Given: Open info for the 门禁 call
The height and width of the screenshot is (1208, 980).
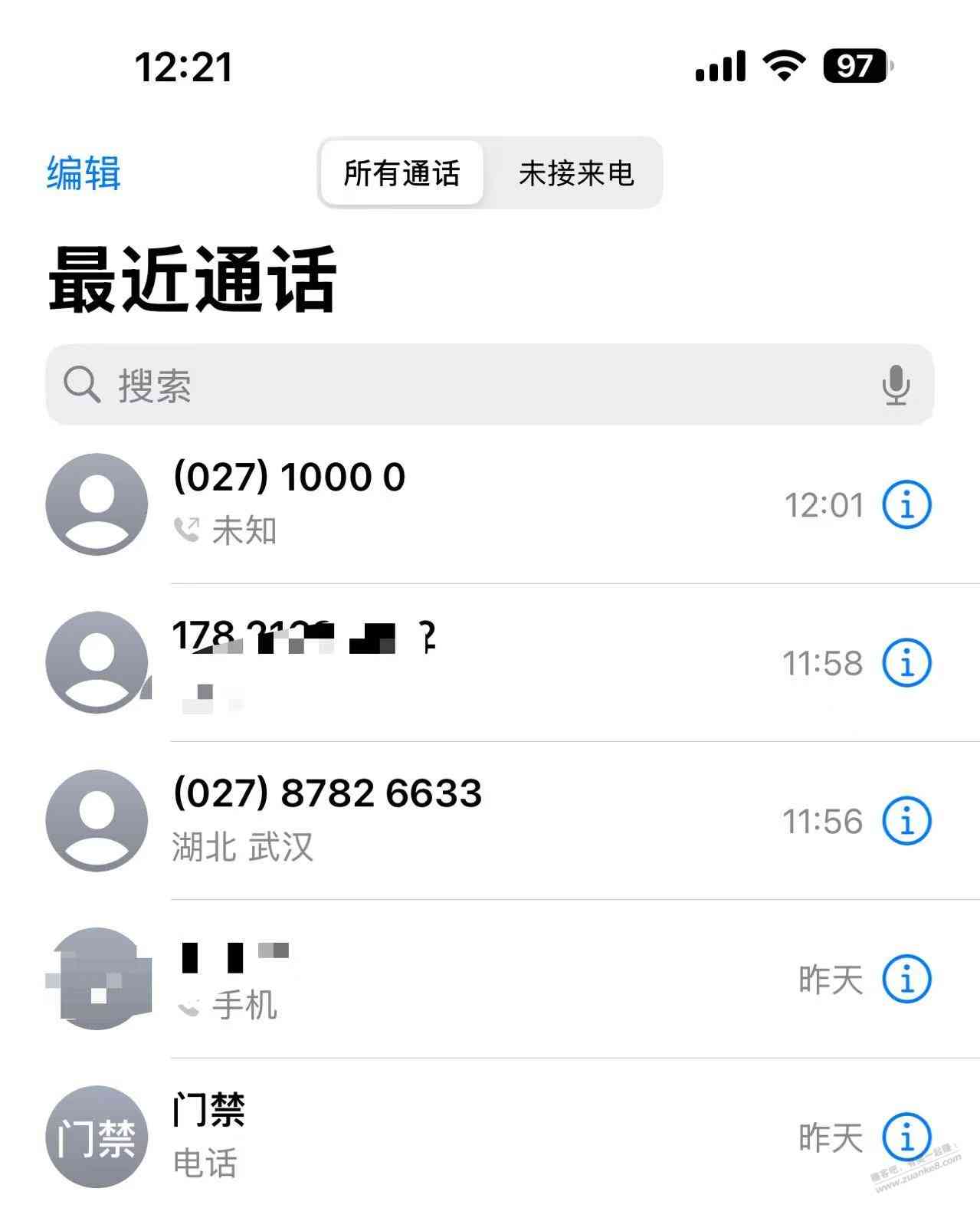Looking at the screenshot, I should coord(906,1137).
